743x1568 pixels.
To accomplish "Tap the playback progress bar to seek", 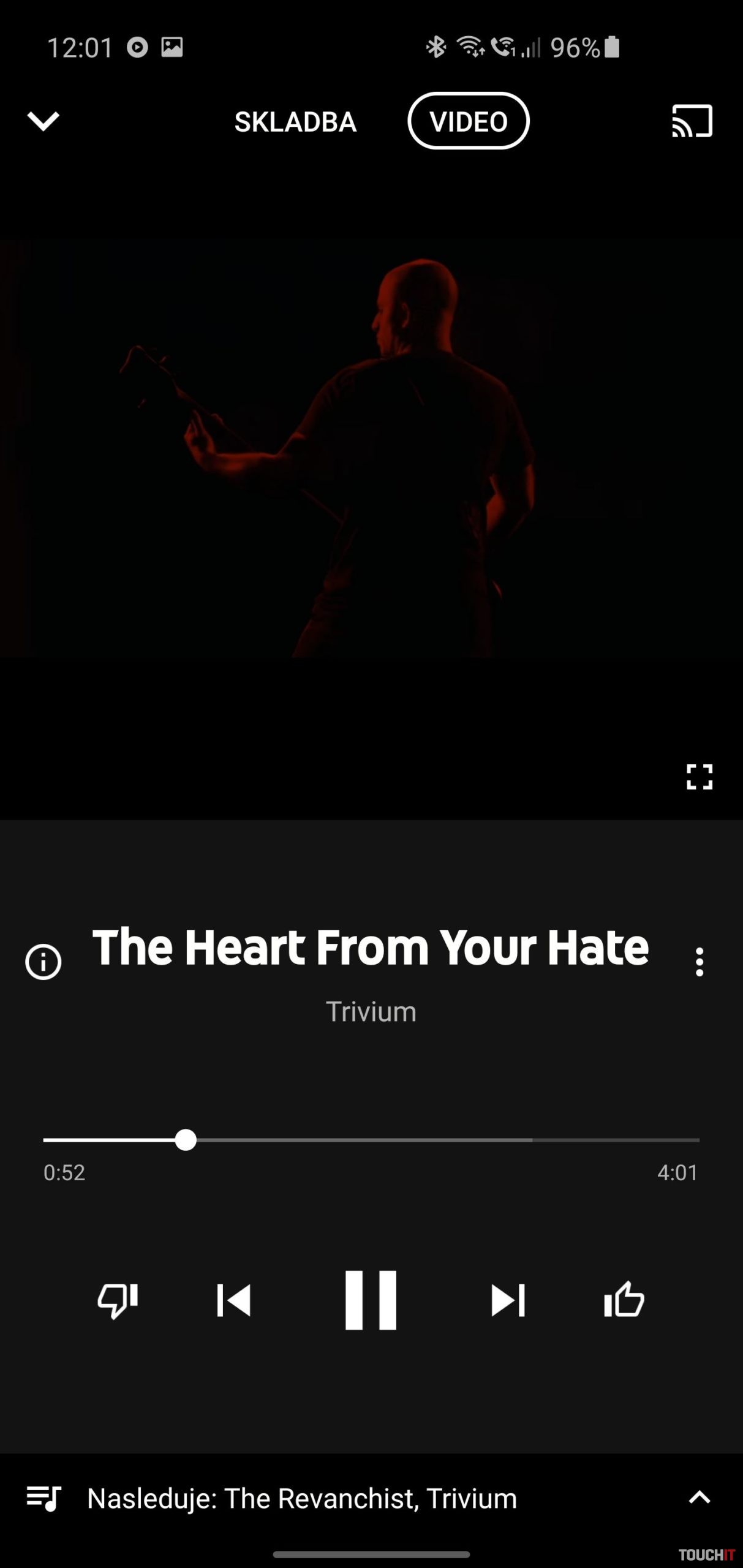I will tap(429, 1140).
